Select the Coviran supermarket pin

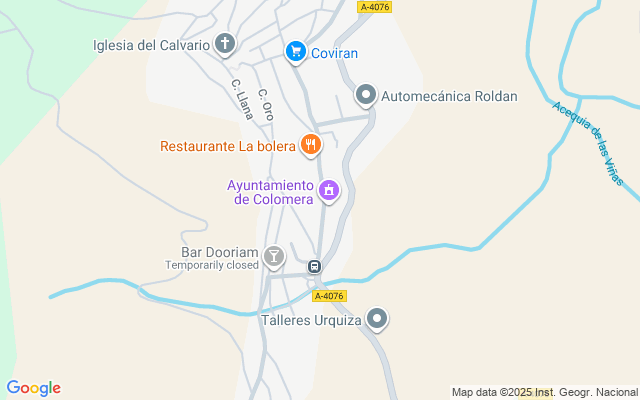click(295, 52)
